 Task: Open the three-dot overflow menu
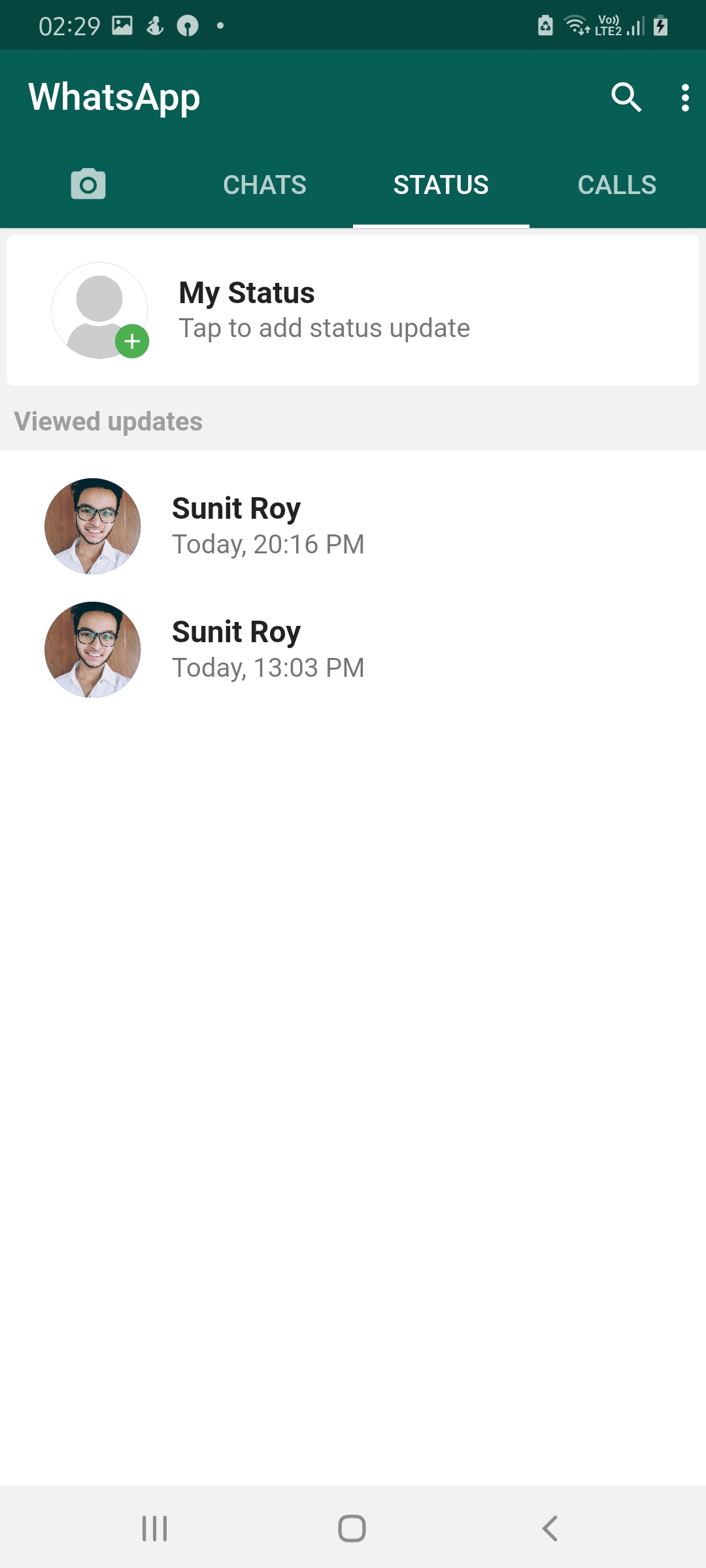click(x=684, y=97)
